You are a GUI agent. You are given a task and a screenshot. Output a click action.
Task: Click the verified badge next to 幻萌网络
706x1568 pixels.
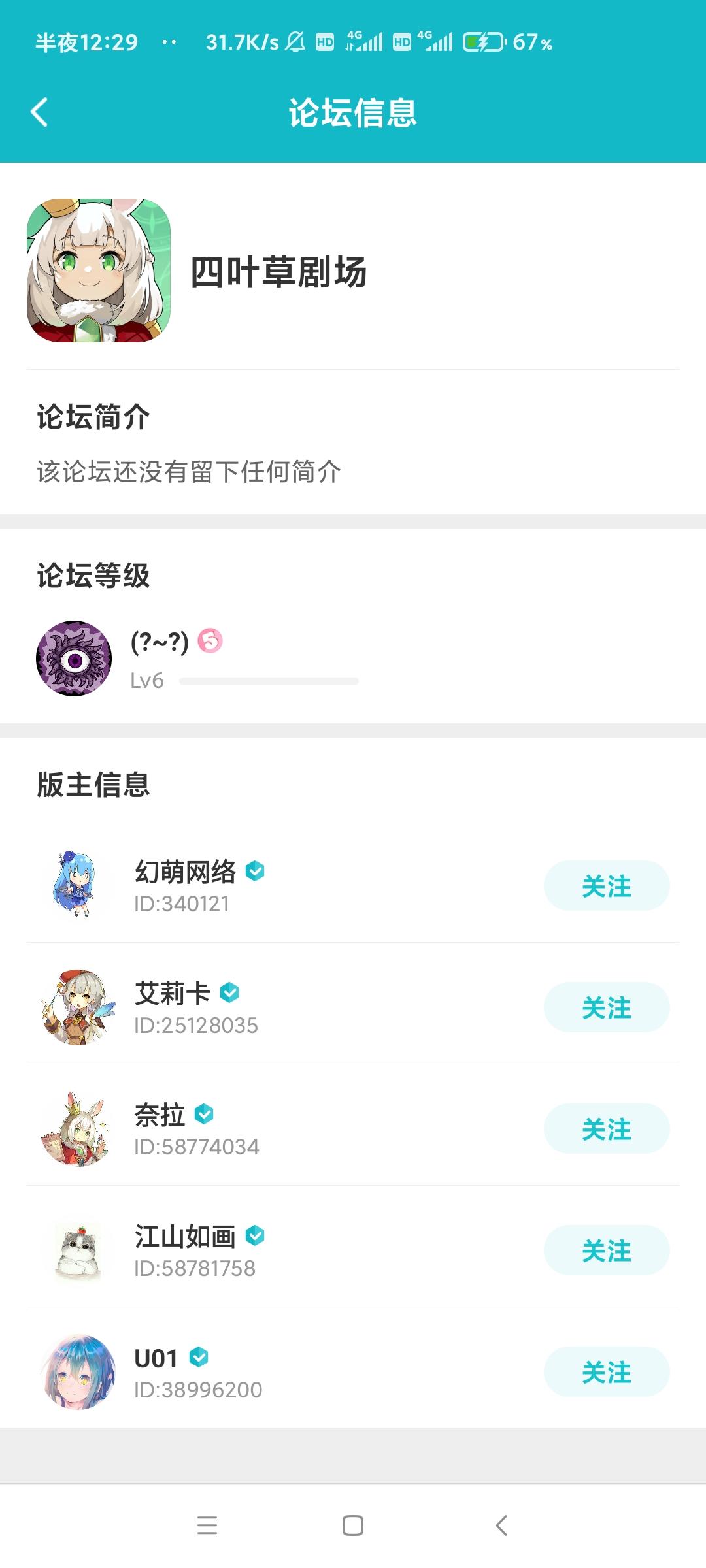(256, 871)
